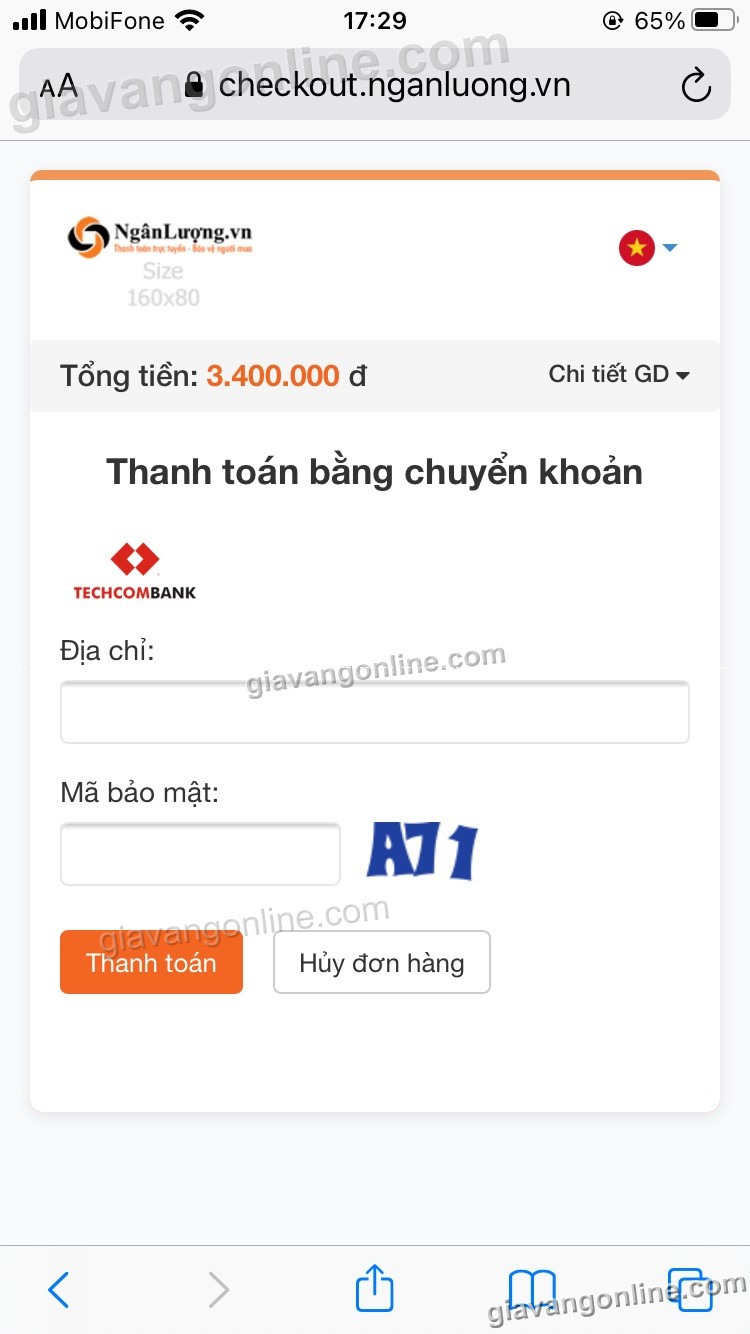Tap the address bar showing checkout.nganluong.vn

tap(394, 85)
